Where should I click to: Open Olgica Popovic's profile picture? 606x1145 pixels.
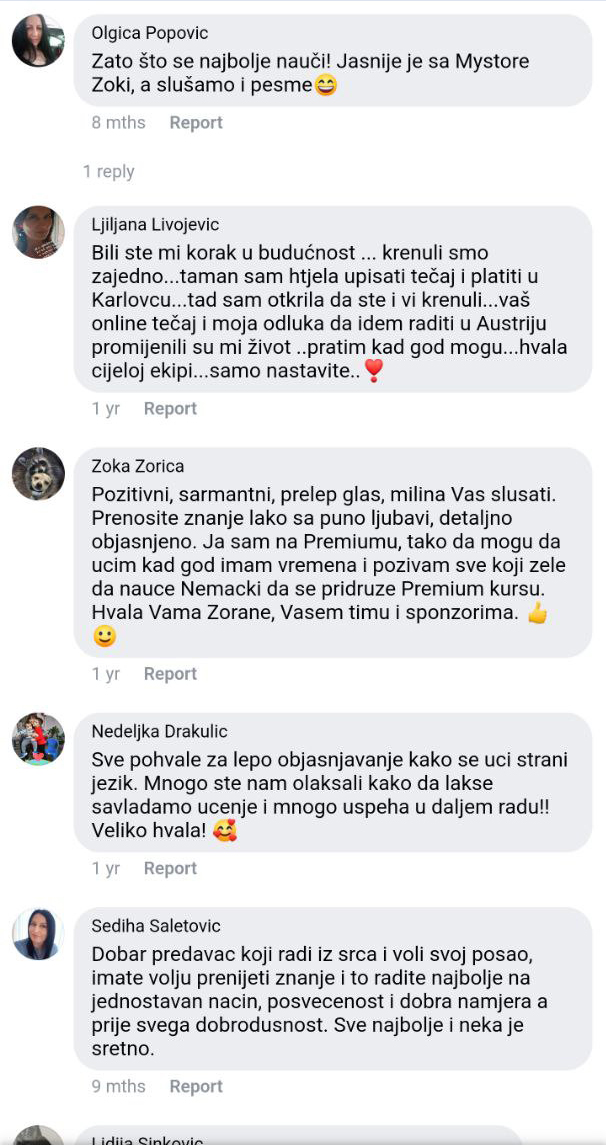click(38, 41)
